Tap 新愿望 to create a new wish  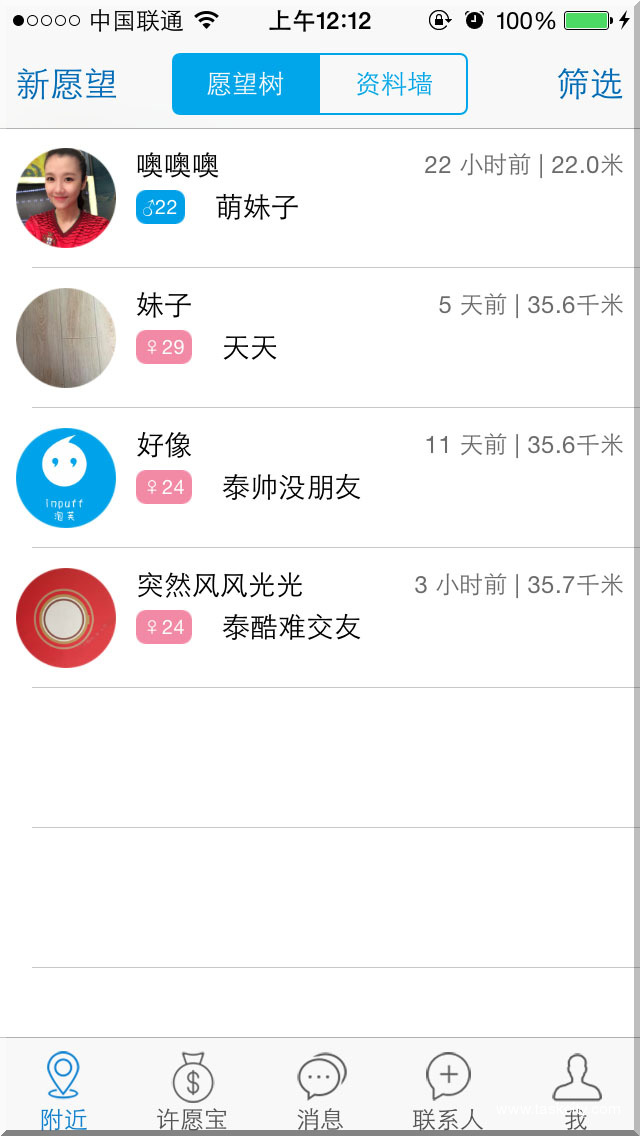click(66, 85)
